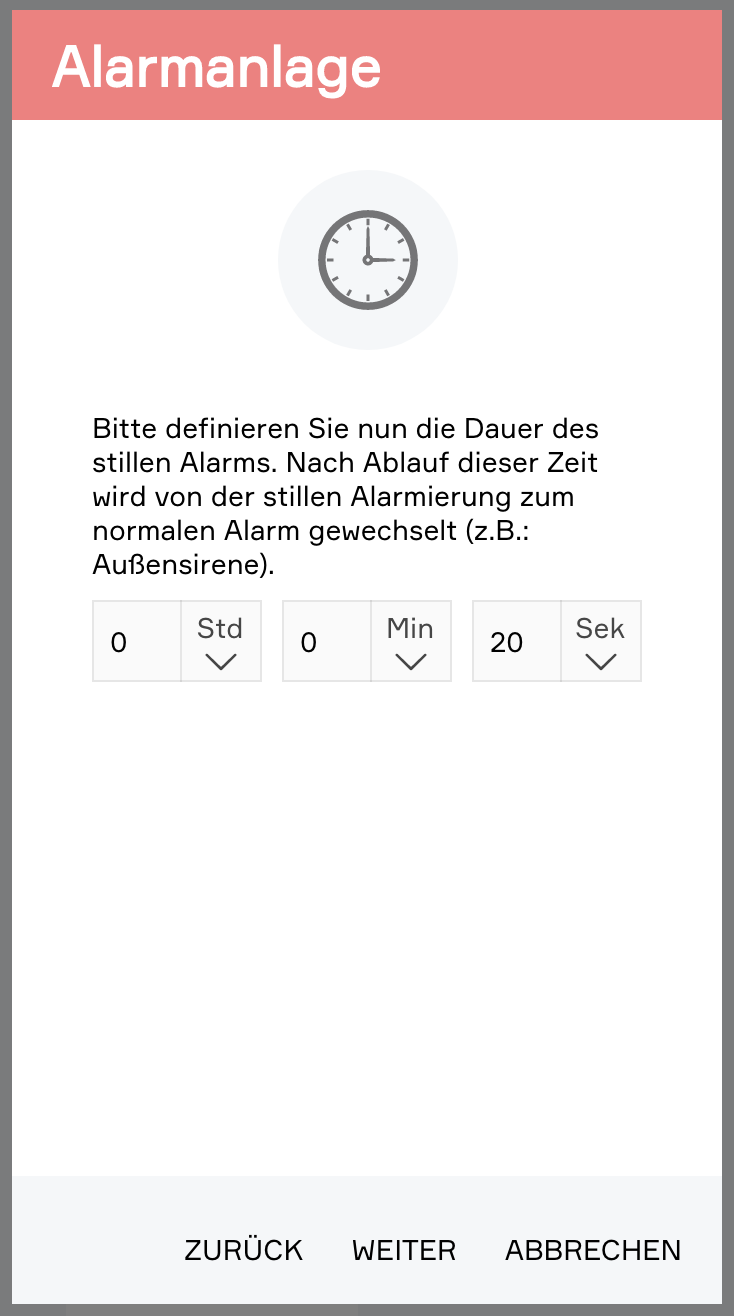Tap the minutes value field
This screenshot has width=734, height=1316.
tap(327, 641)
